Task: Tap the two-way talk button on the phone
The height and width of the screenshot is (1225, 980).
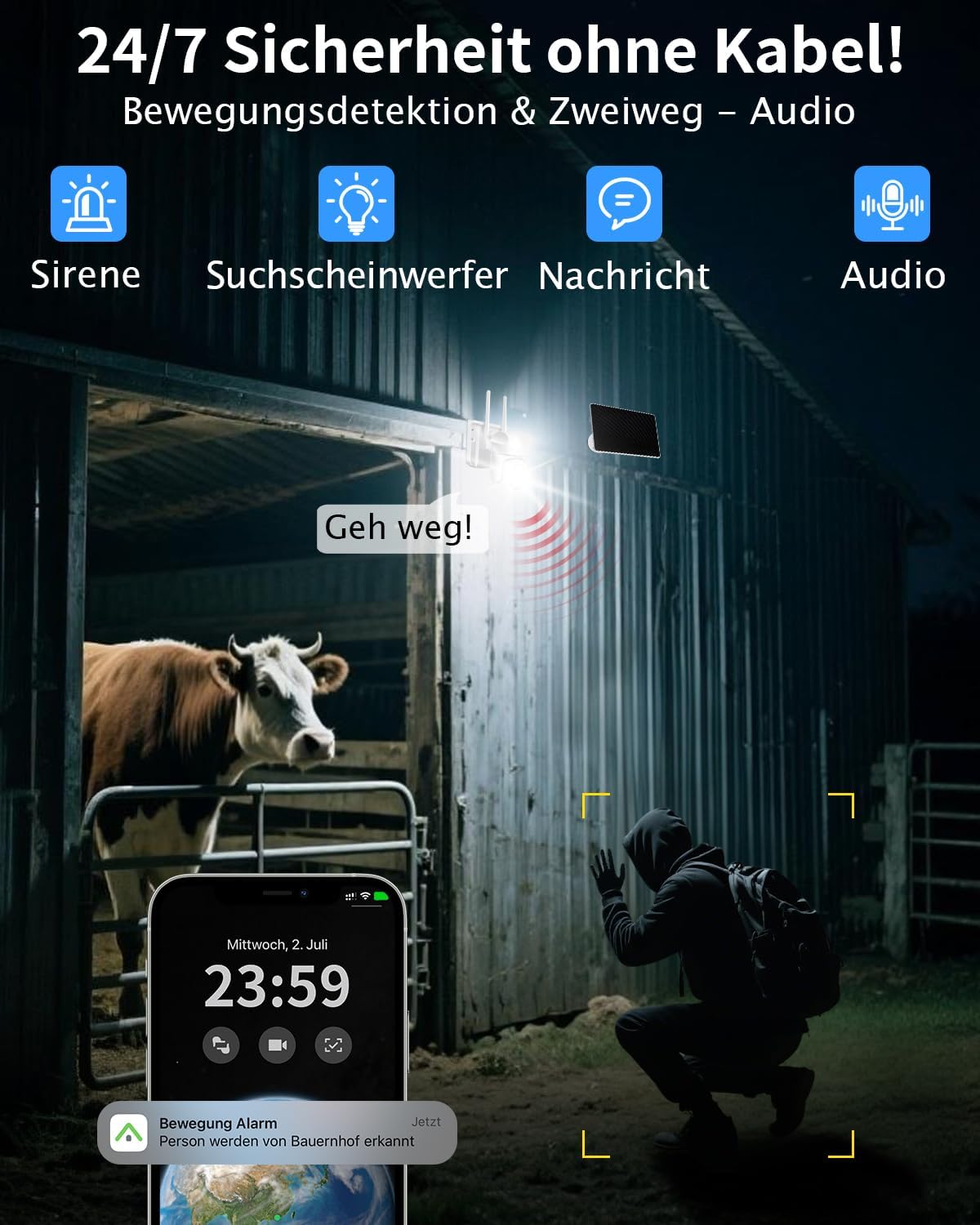Action: point(222,1045)
